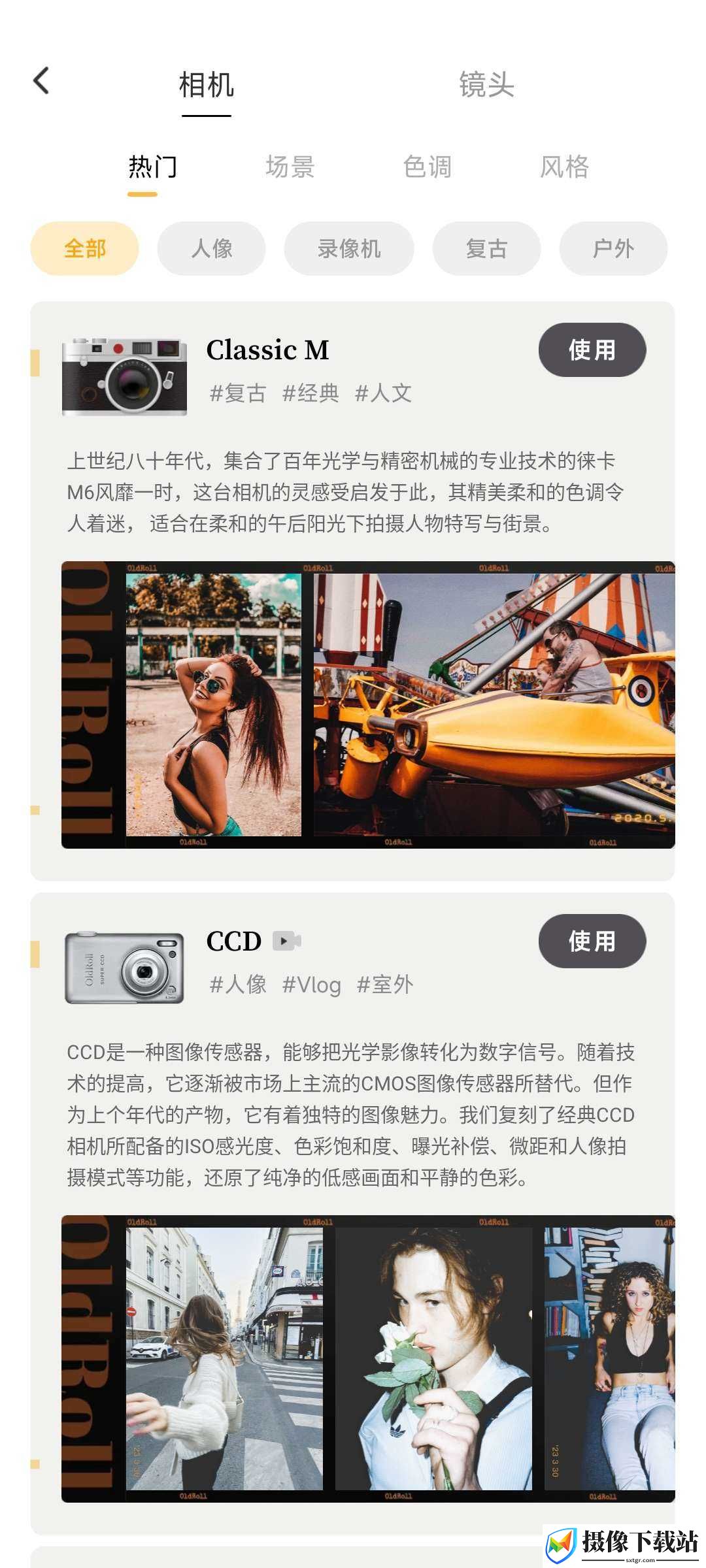
Task: Use the Classic M camera
Action: pos(592,350)
